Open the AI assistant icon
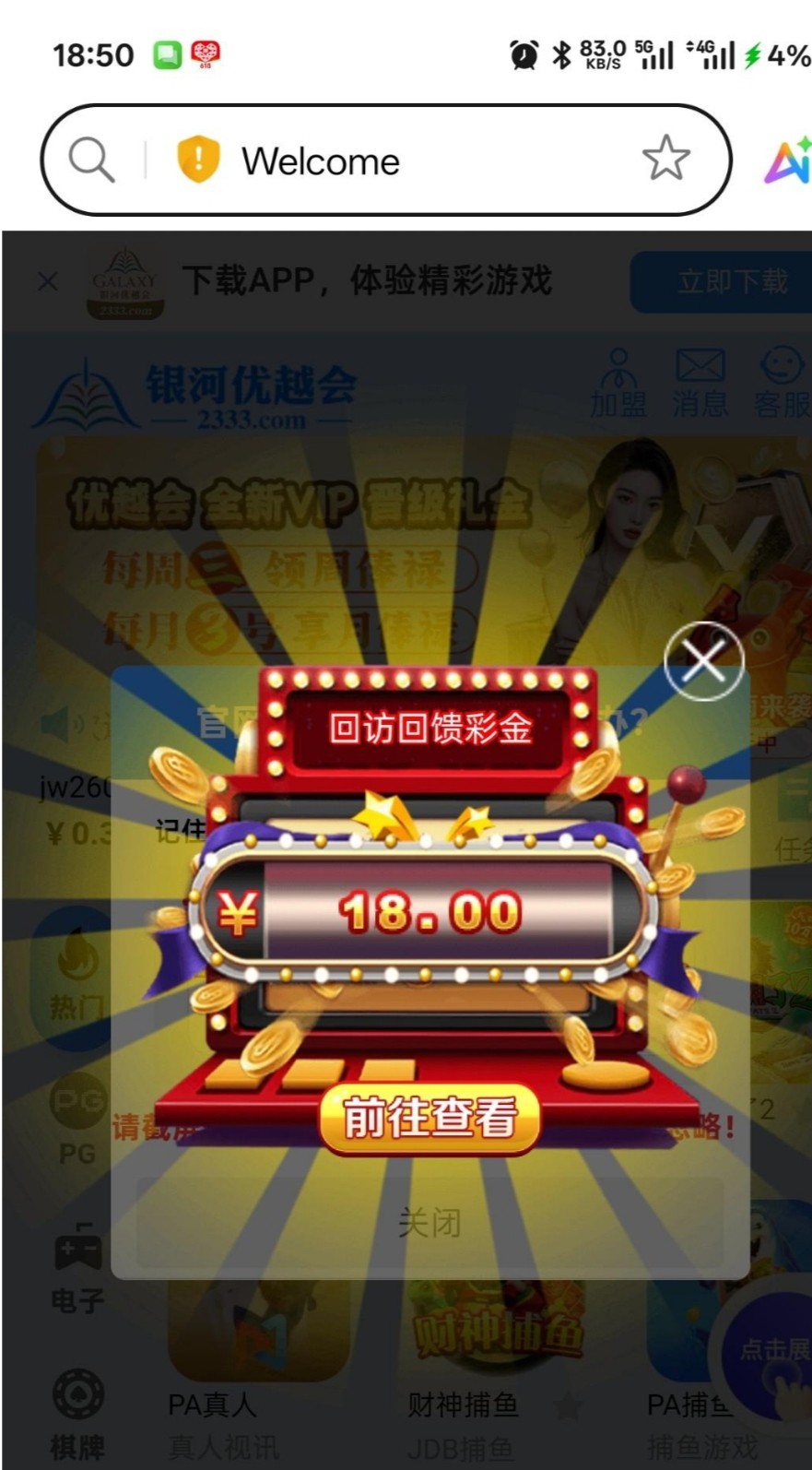Viewport: 812px width, 1470px height. 788,160
